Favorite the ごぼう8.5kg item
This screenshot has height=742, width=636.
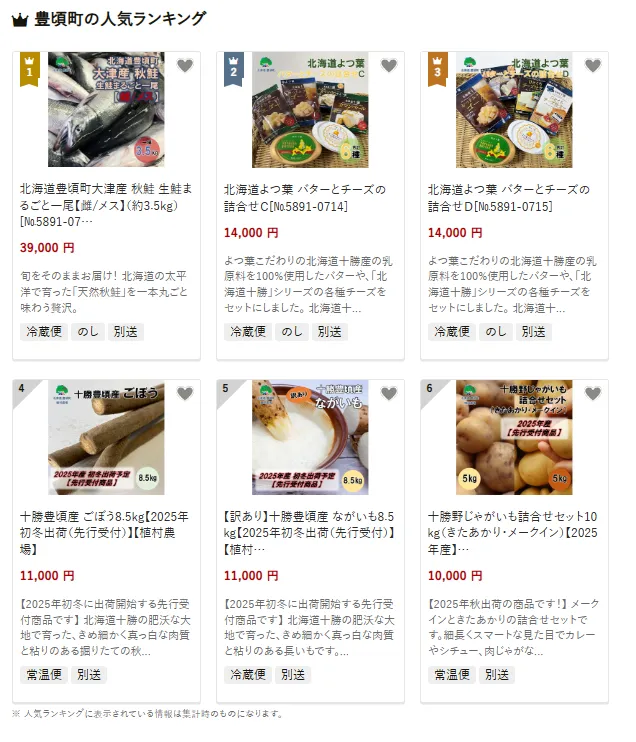click(x=184, y=394)
